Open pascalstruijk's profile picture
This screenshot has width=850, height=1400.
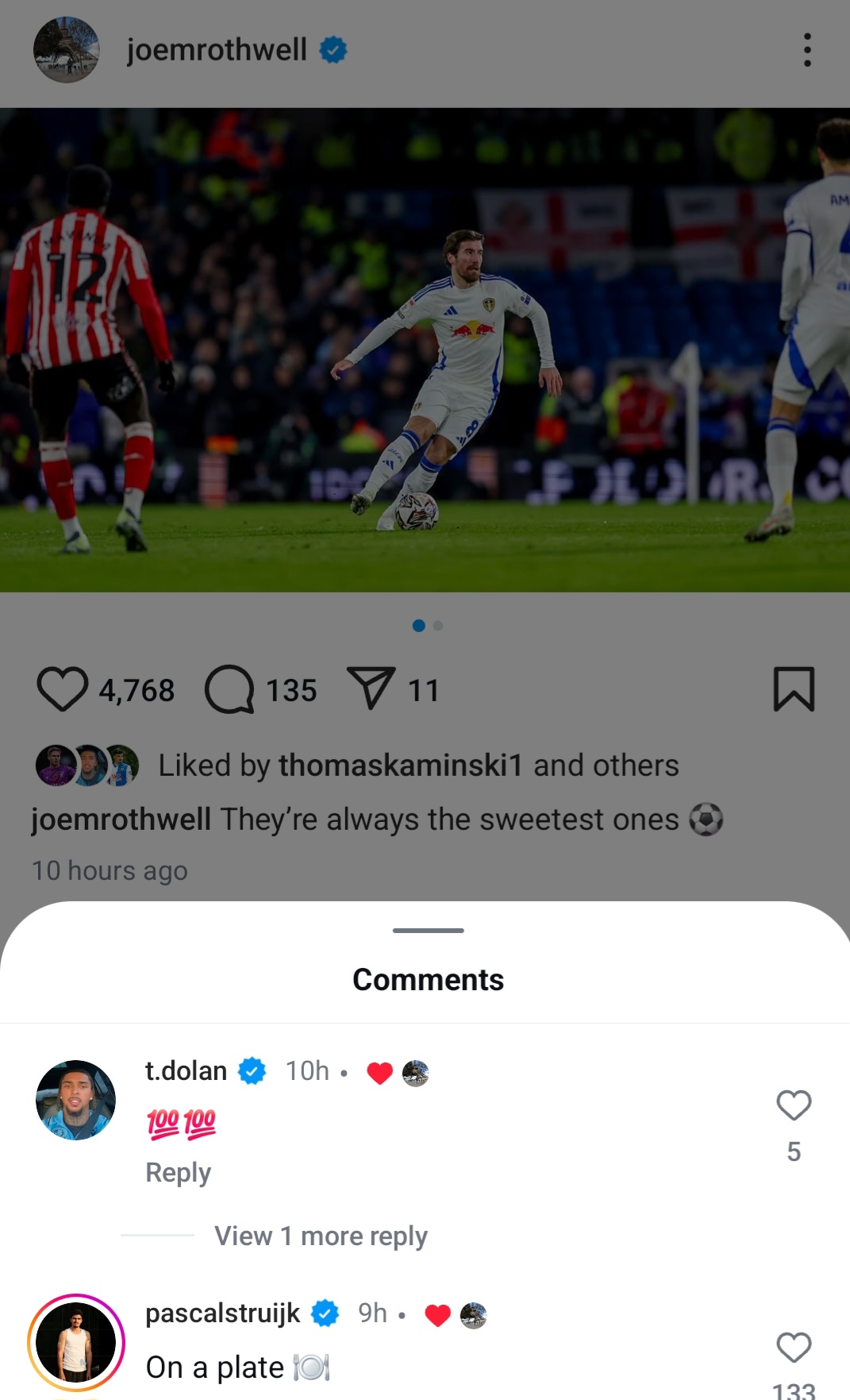pyautogui.click(x=76, y=1342)
